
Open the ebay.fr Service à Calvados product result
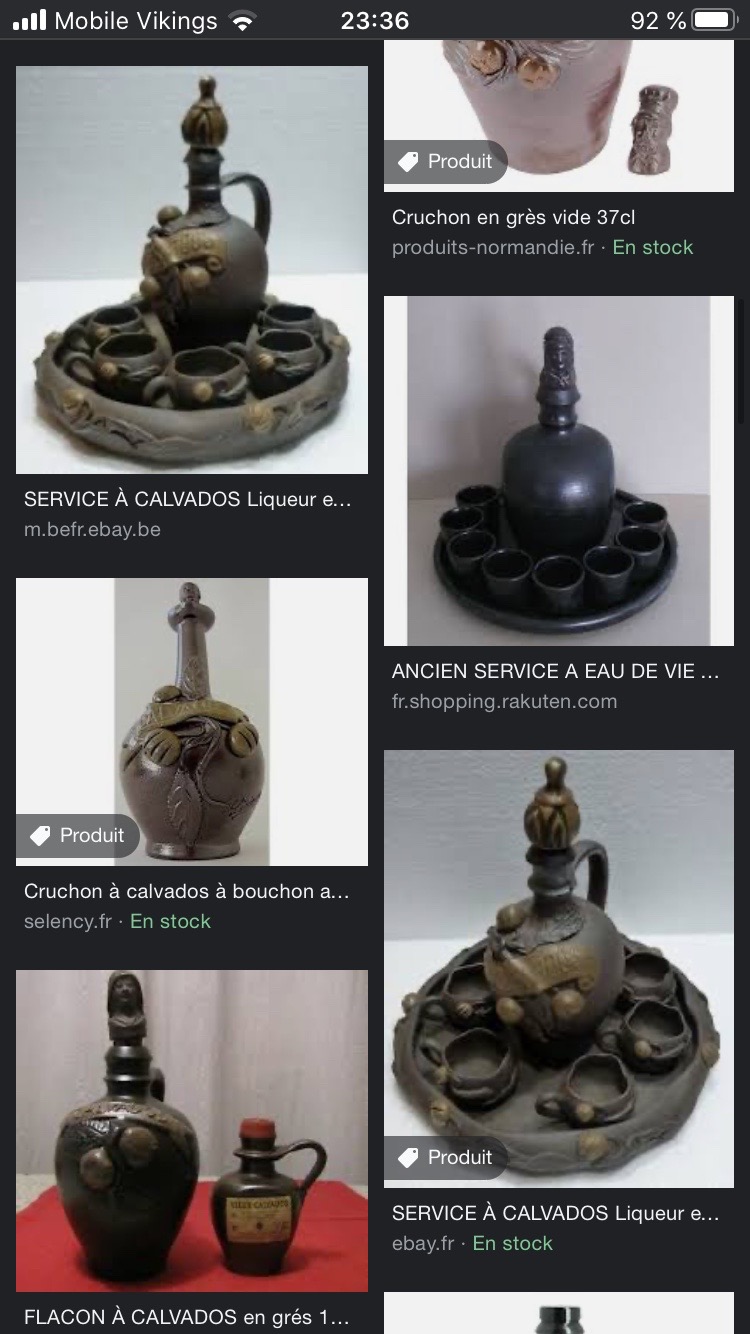pos(558,968)
